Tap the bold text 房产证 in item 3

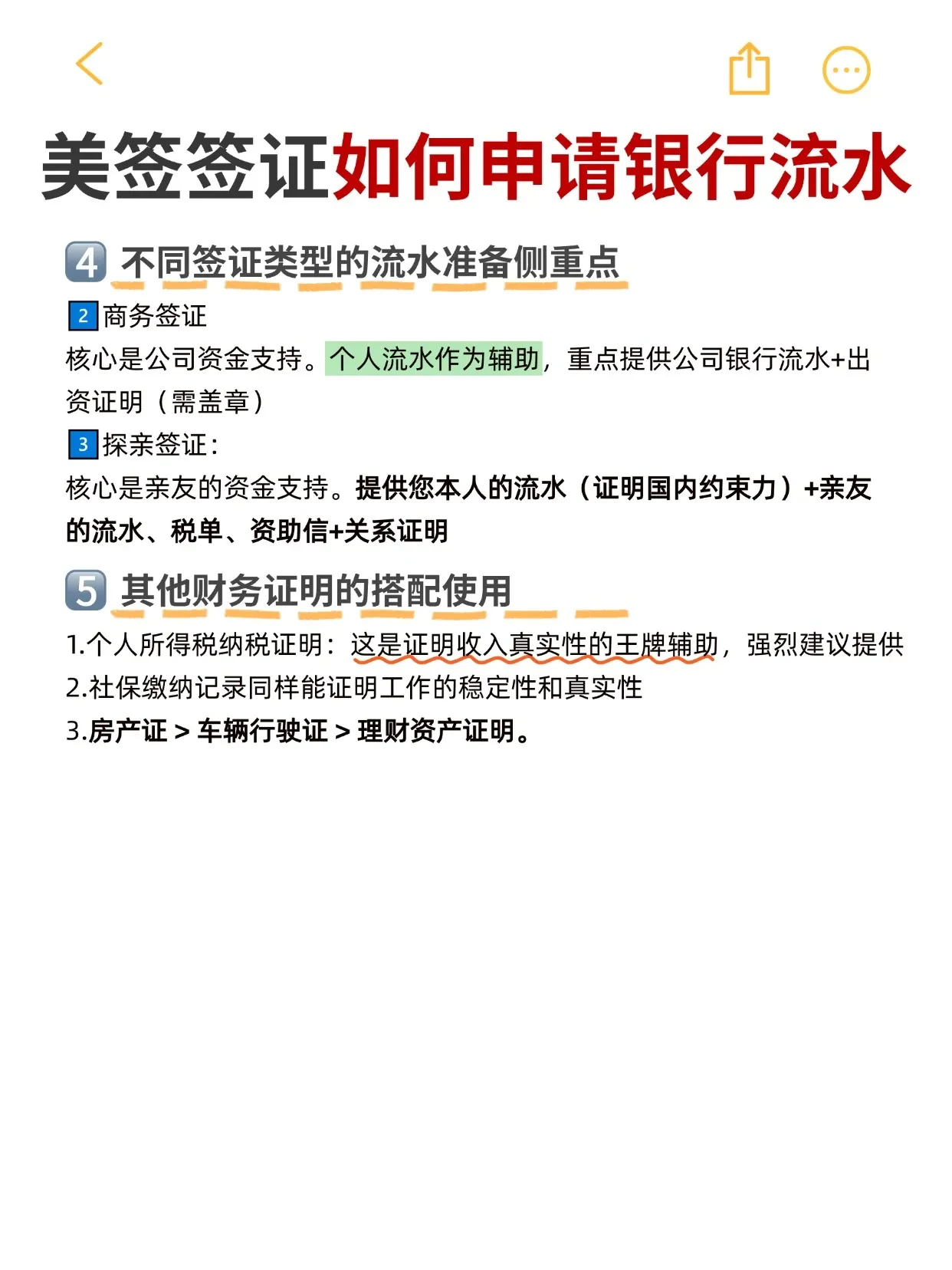pos(127,733)
